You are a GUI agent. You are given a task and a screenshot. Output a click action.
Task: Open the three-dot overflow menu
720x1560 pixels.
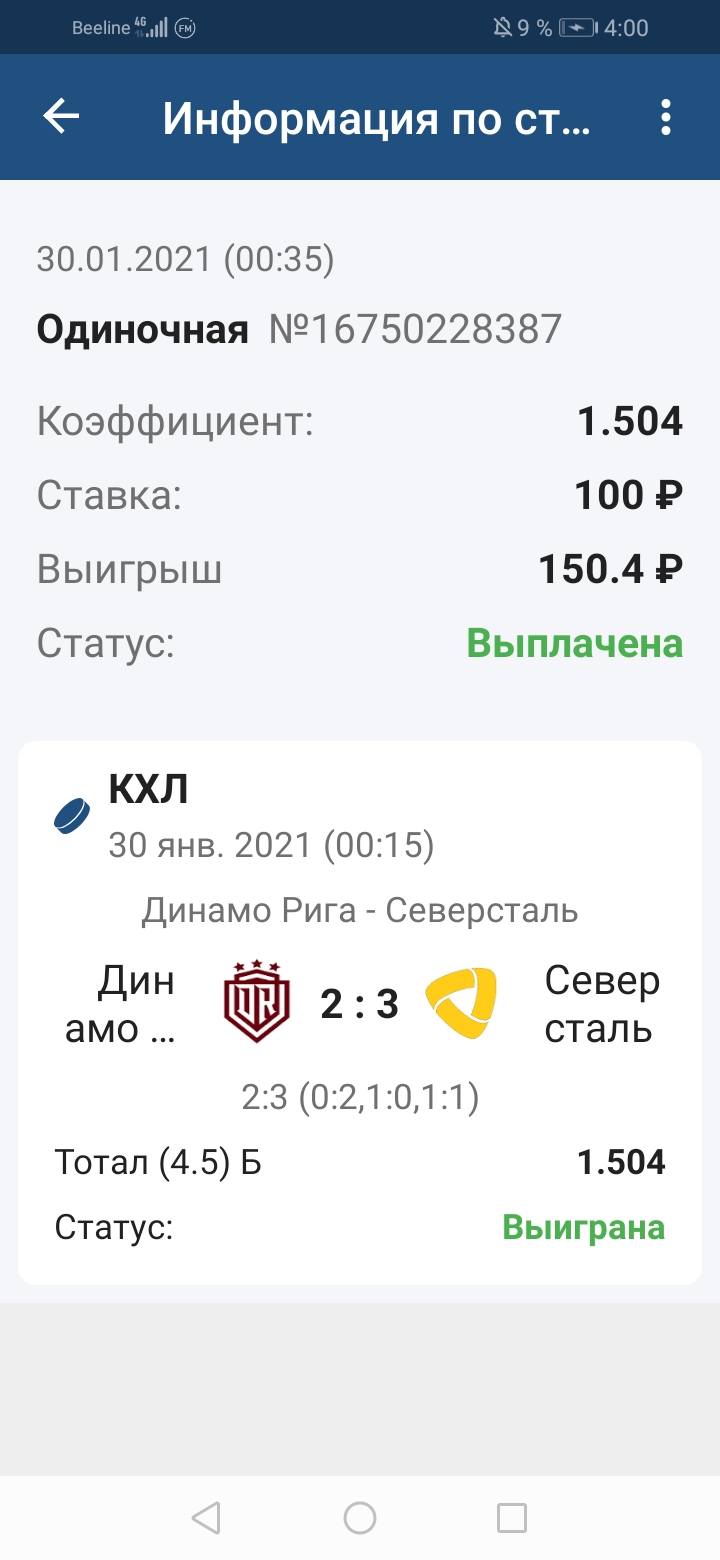[666, 118]
